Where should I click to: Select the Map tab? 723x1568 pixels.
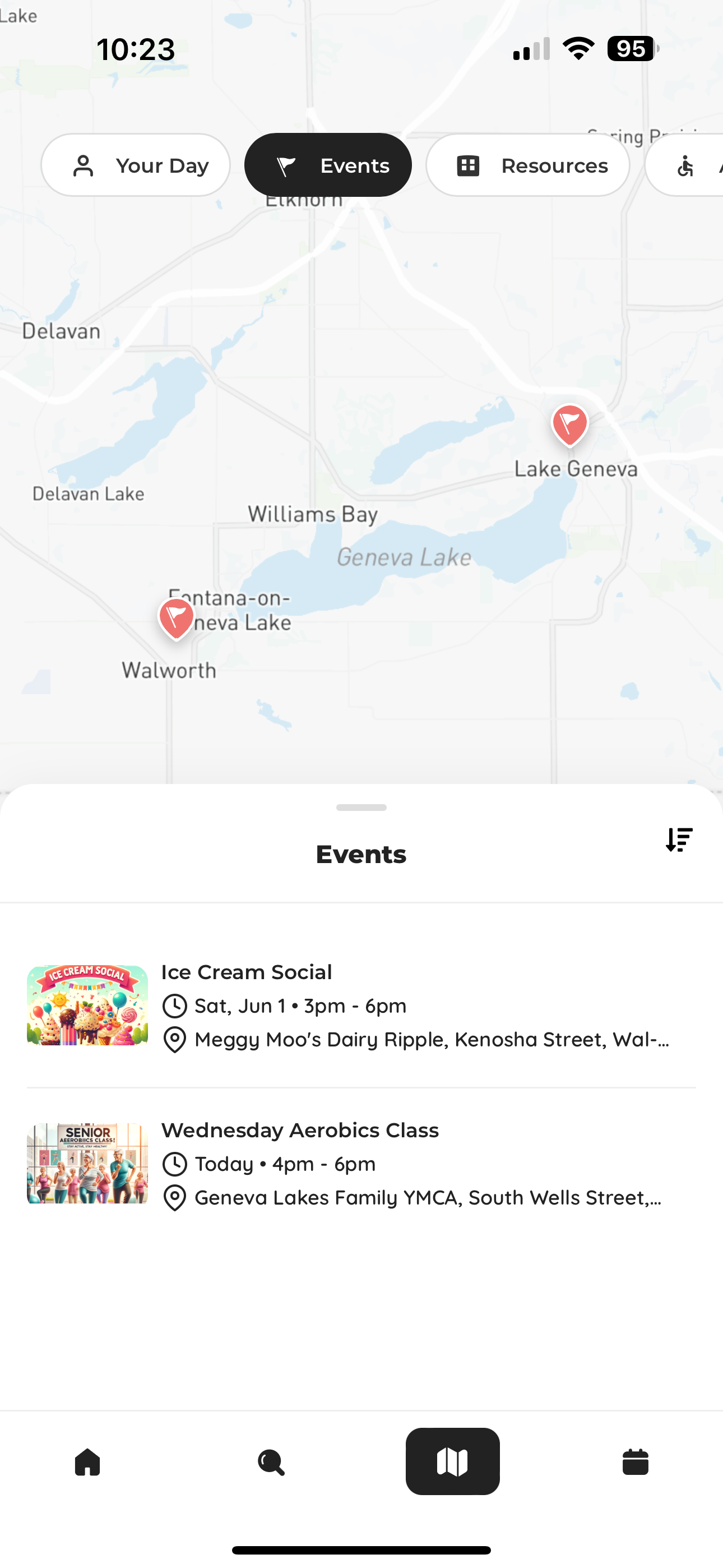click(452, 1461)
